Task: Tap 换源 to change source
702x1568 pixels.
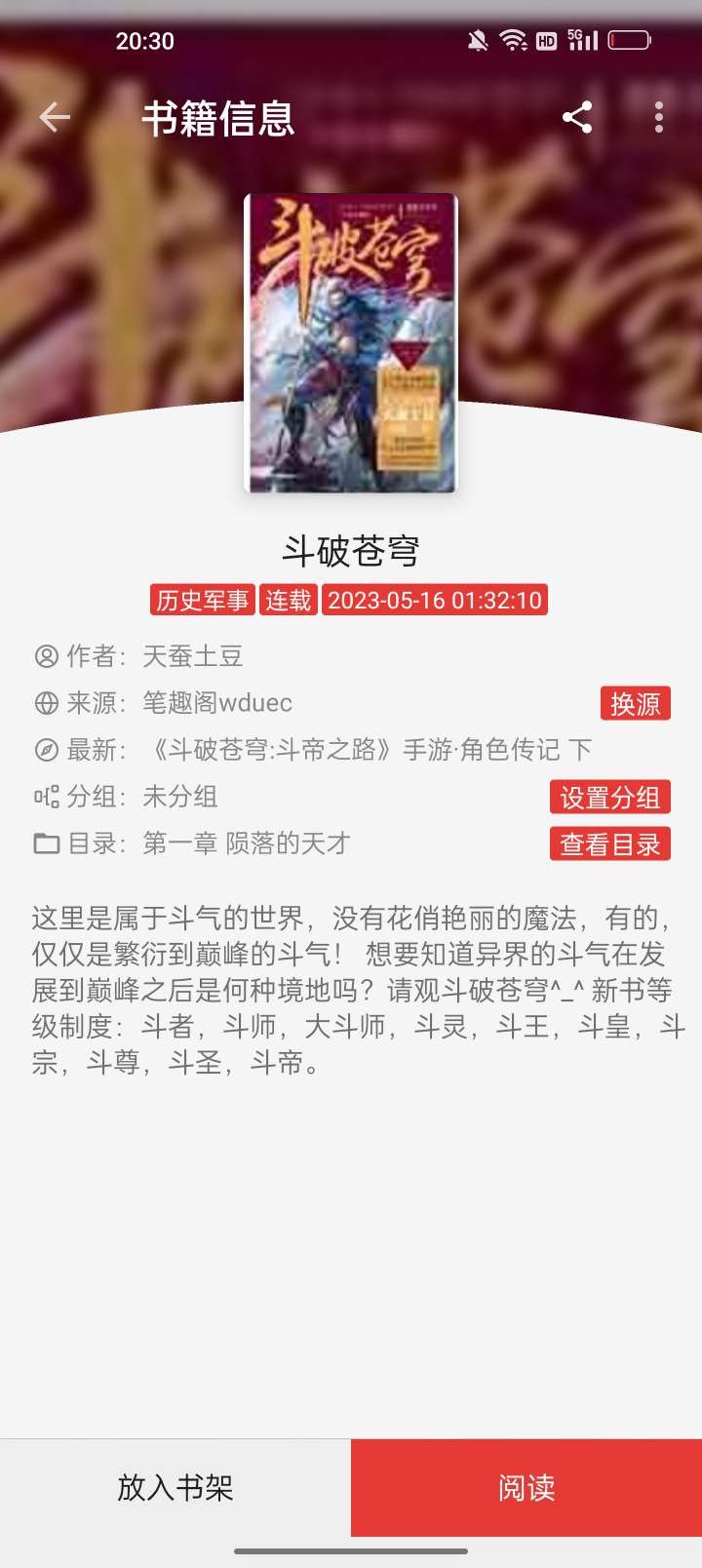Action: (x=635, y=703)
